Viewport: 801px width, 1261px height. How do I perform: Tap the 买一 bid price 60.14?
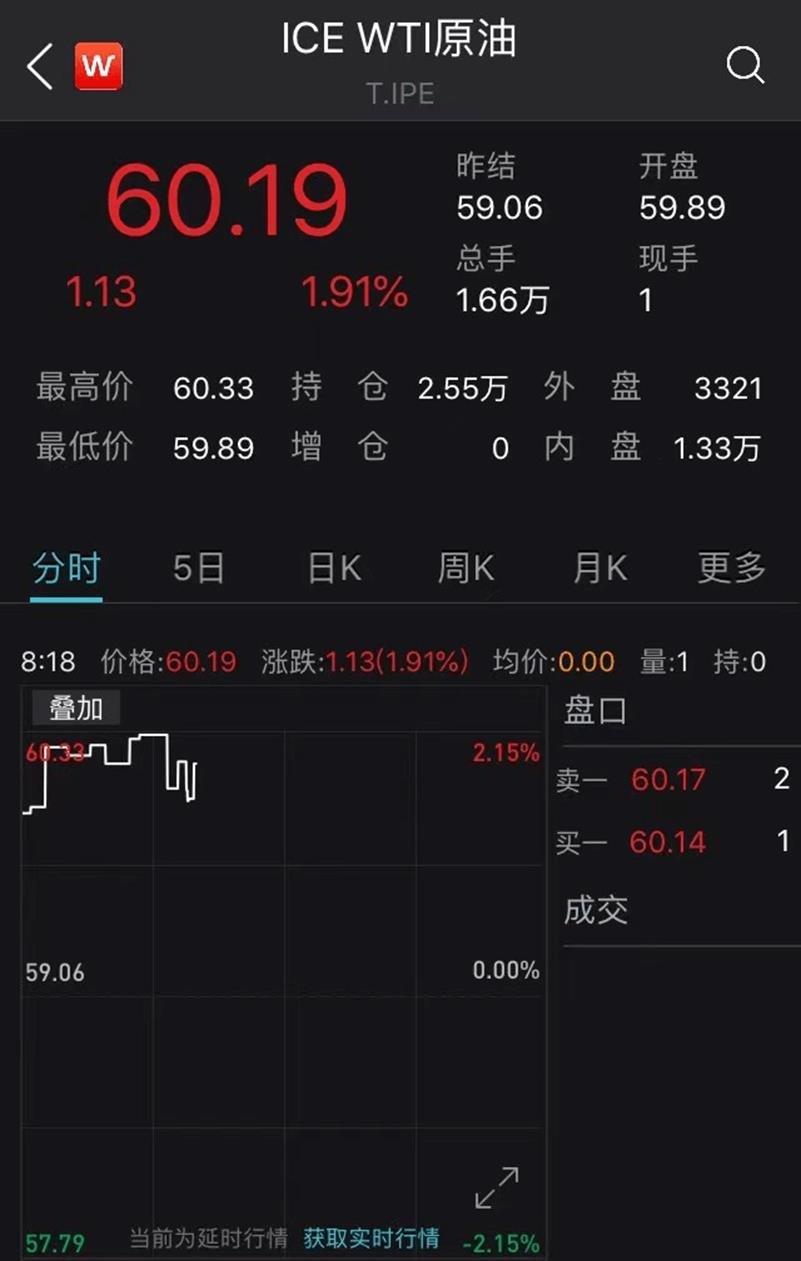[x=667, y=842]
